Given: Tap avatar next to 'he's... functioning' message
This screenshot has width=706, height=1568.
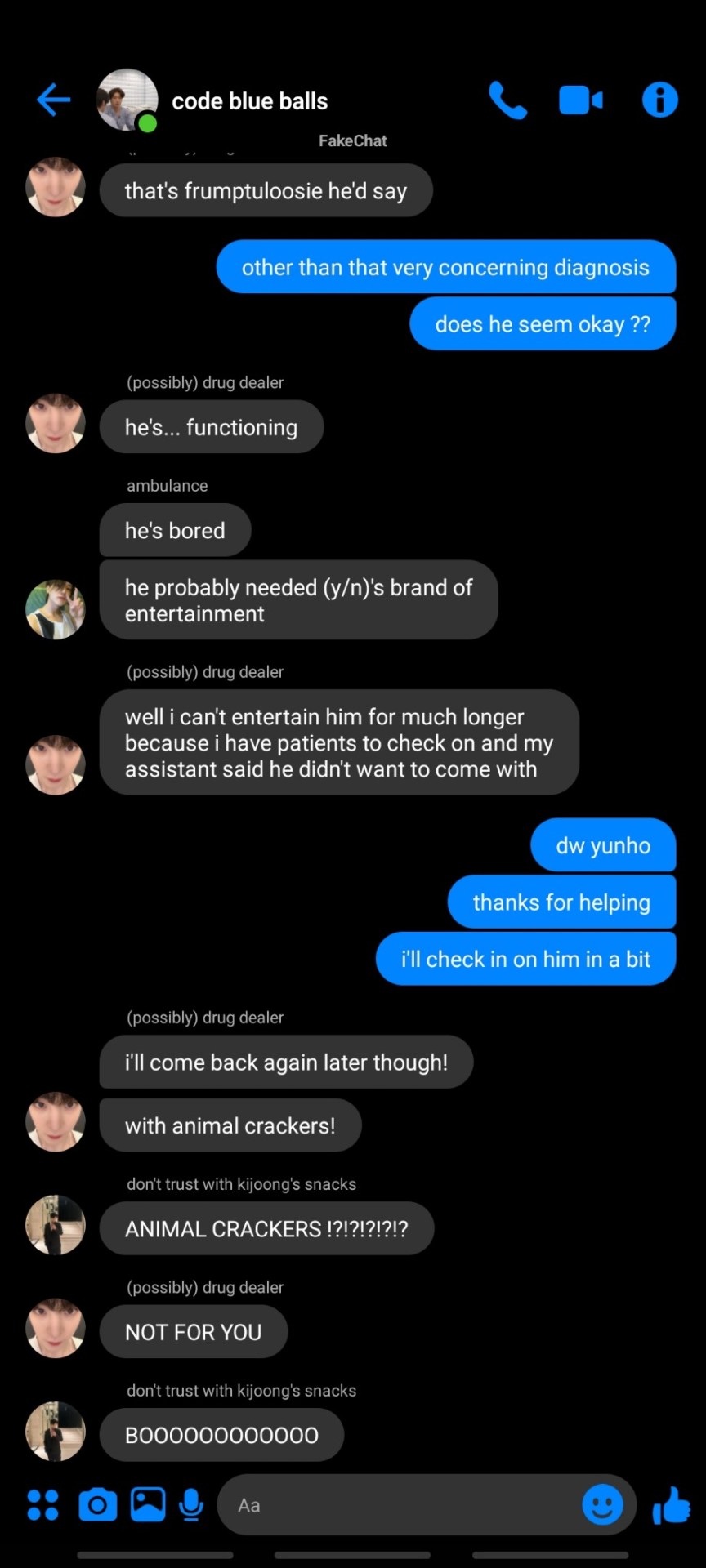Looking at the screenshot, I should (56, 424).
